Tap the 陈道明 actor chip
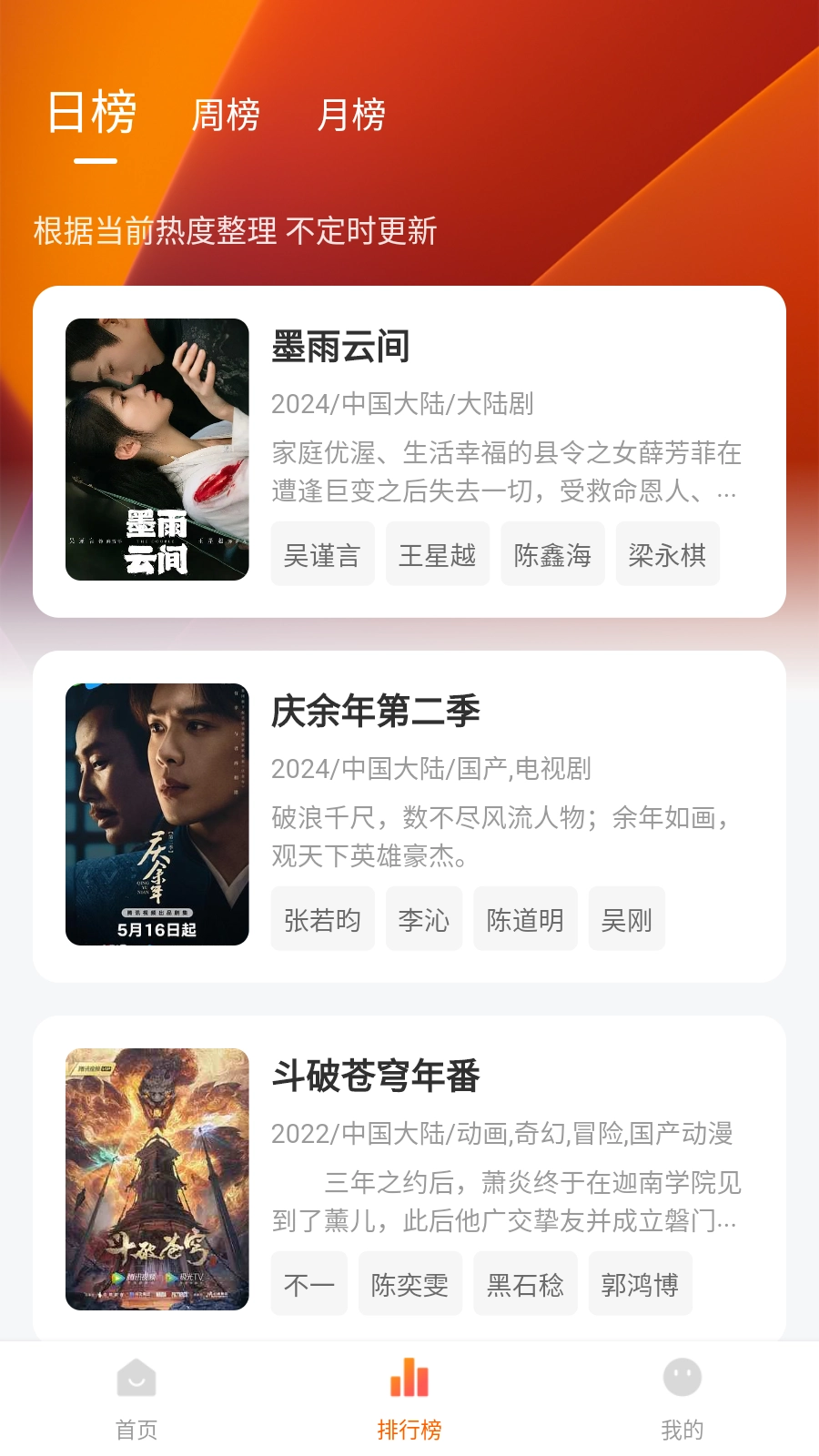This screenshot has height=1456, width=819. click(x=525, y=919)
